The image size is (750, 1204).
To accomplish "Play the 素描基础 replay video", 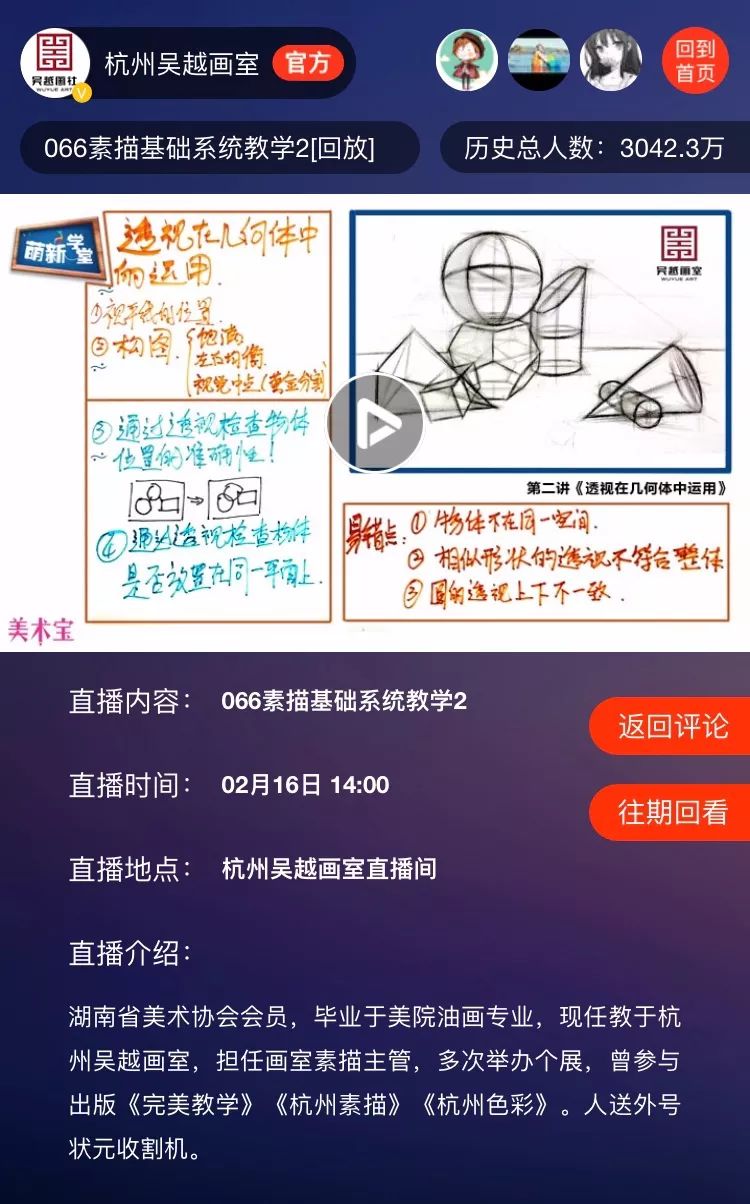I will click(x=375, y=424).
